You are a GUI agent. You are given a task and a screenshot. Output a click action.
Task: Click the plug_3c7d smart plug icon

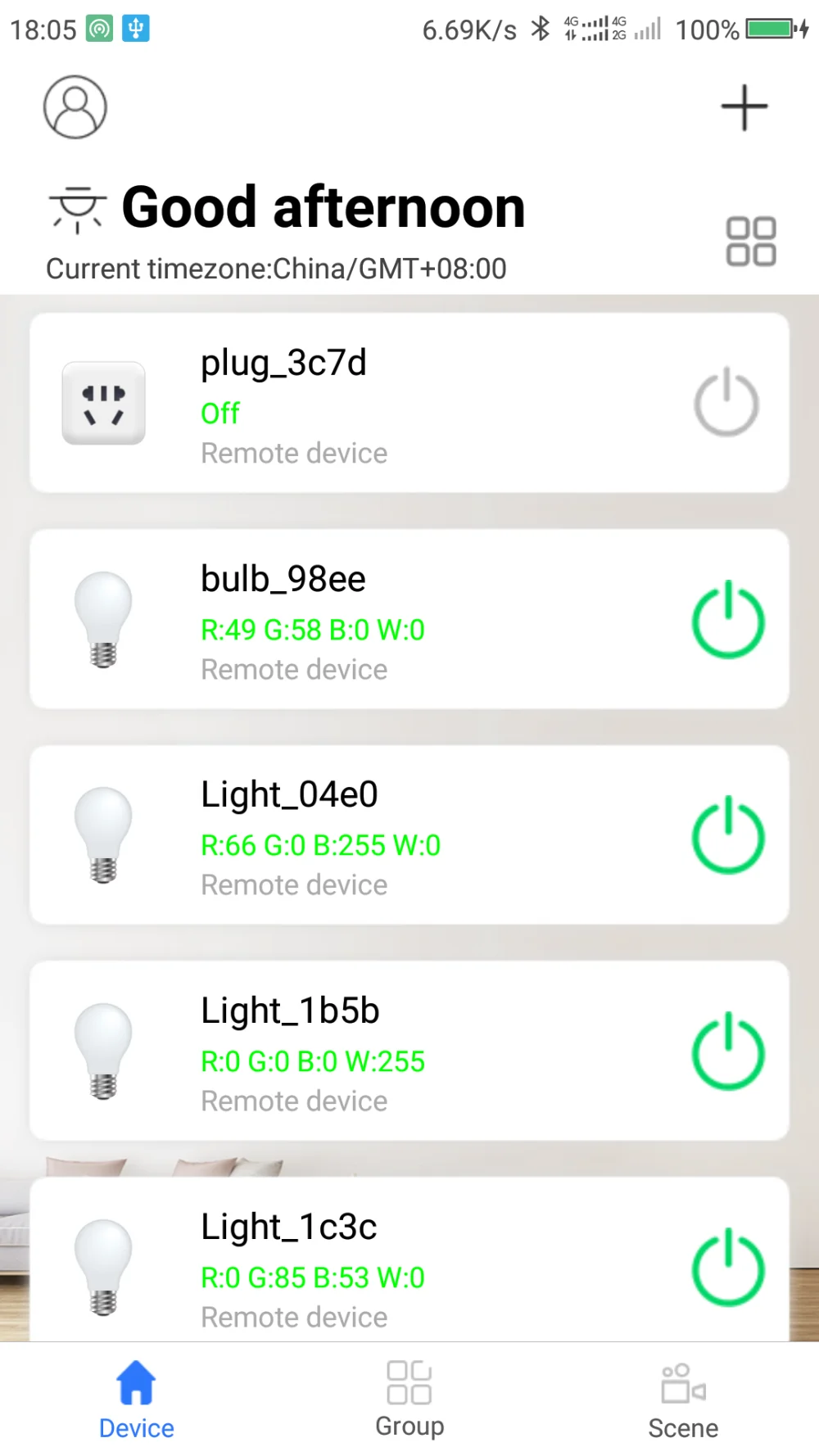[102, 403]
